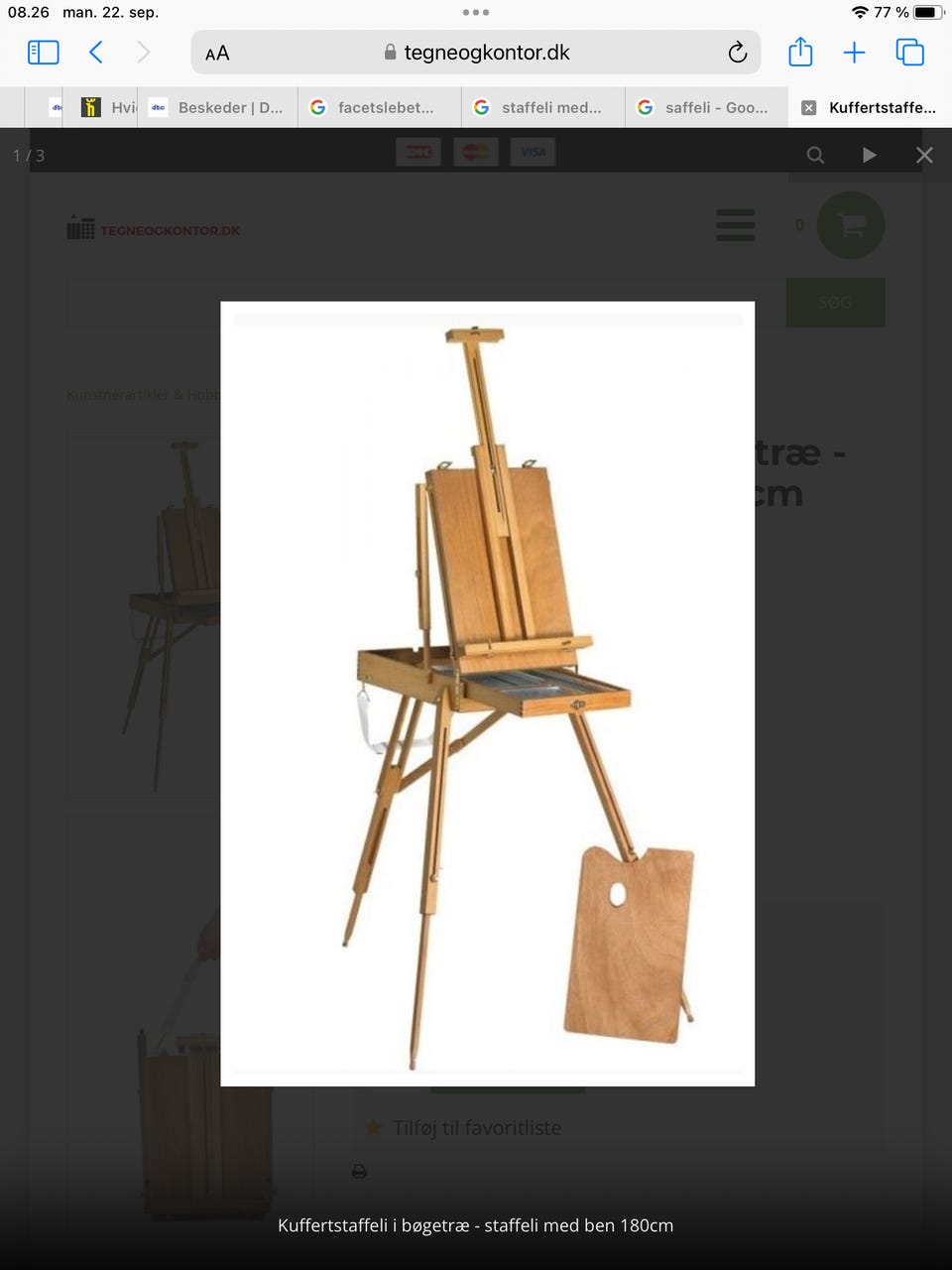
Task: Reload the tegneogkontor.dk page
Action: coord(737,52)
